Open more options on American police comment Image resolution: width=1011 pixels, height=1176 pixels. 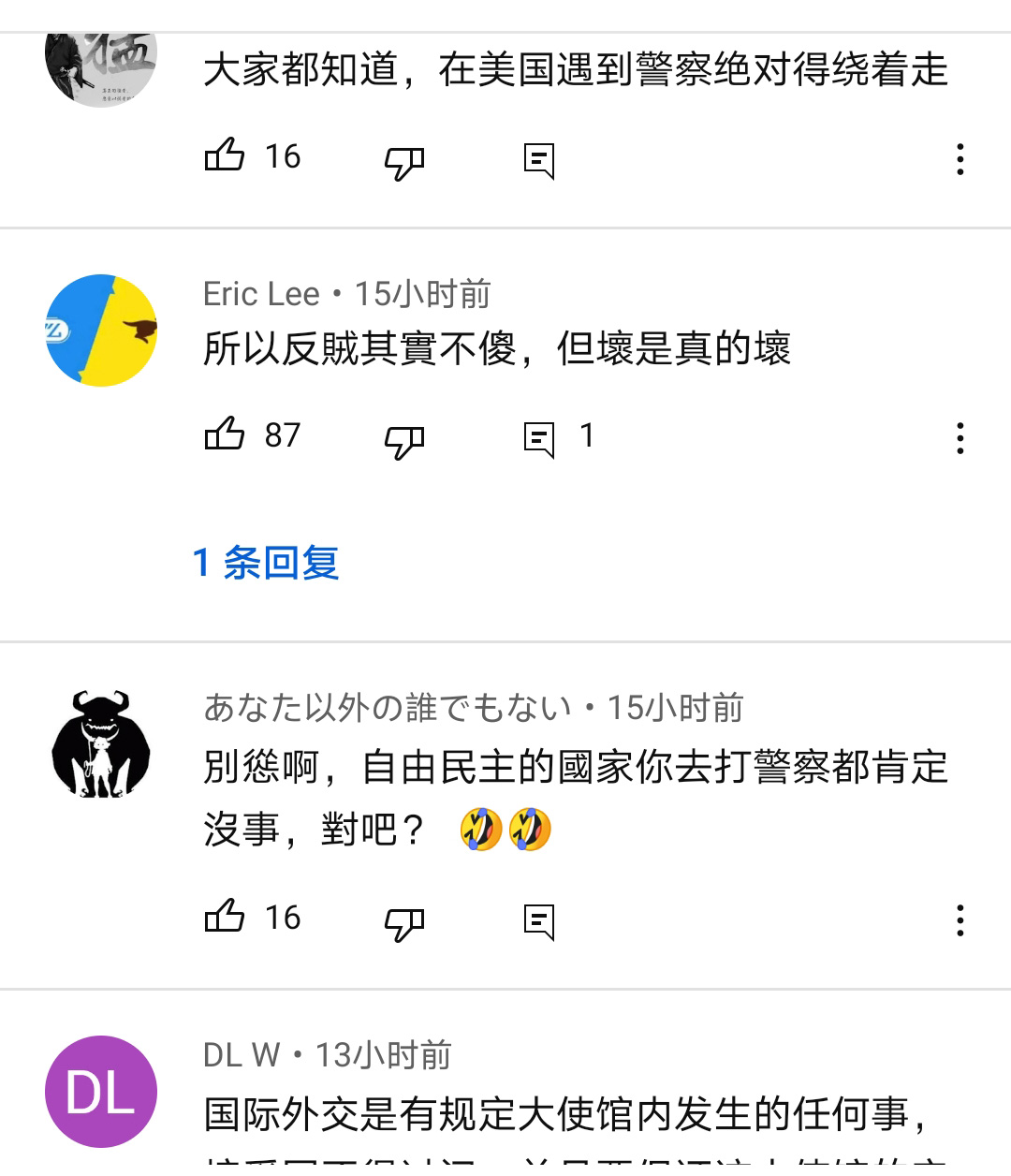960,159
